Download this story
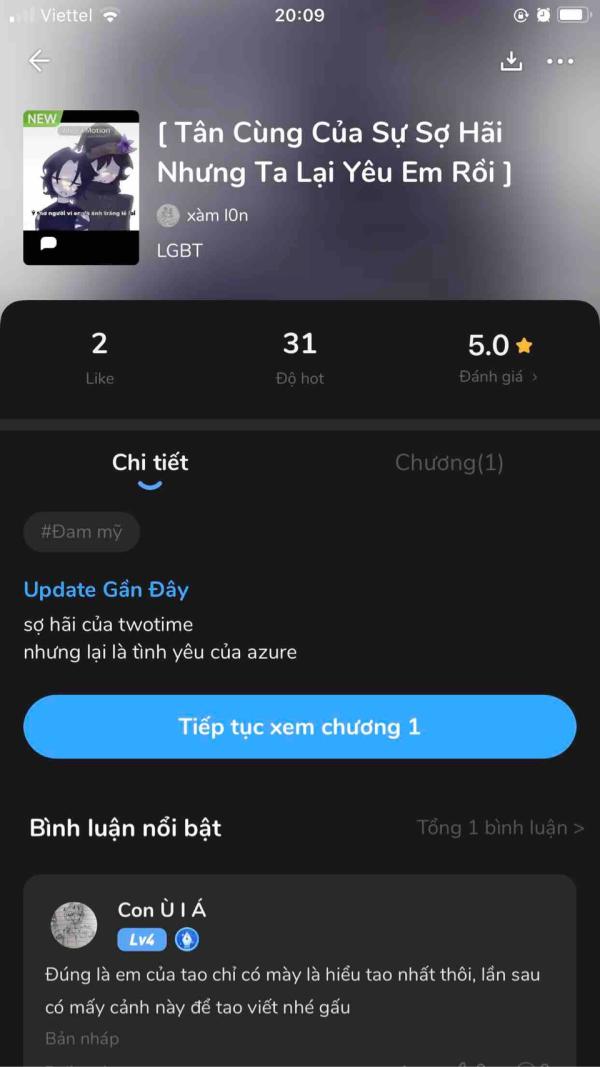This screenshot has height=1067, width=600. (x=511, y=61)
